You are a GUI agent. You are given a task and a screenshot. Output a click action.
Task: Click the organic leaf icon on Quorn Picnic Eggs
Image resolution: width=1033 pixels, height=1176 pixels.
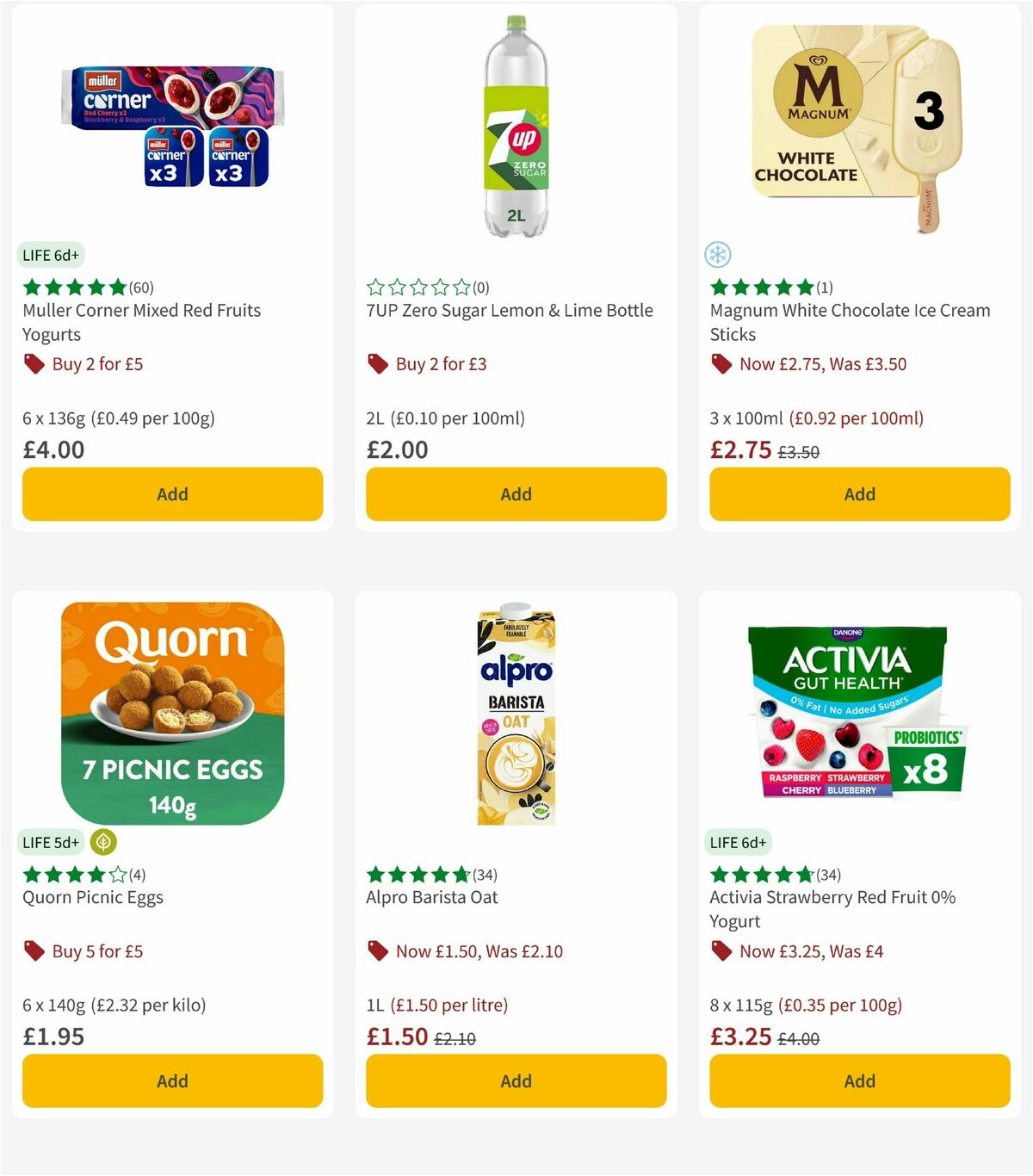coord(103,842)
